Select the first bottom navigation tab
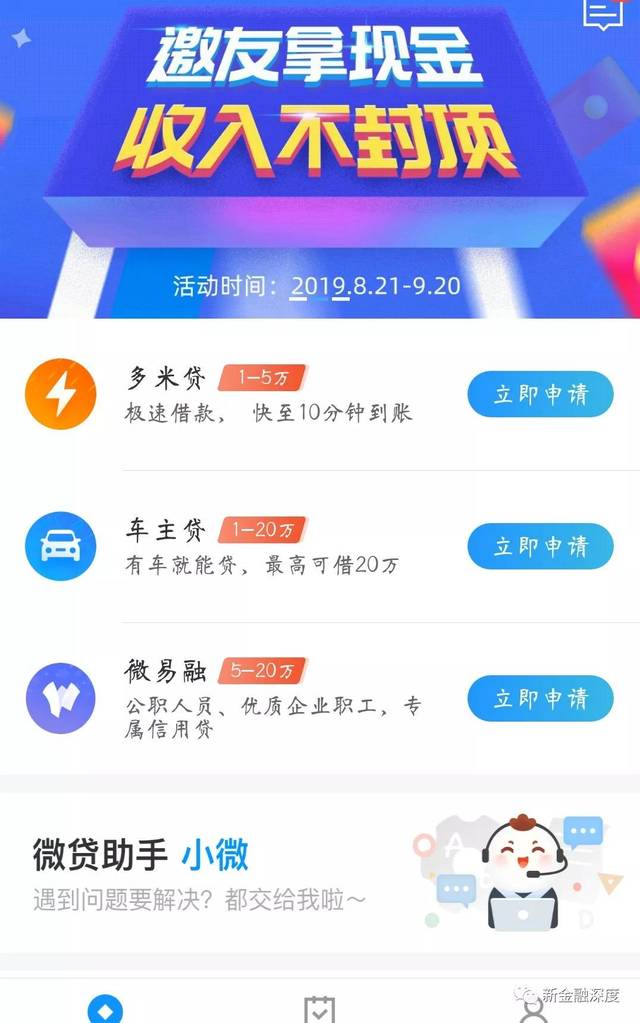Viewport: 640px width, 1023px height. [x=105, y=1008]
